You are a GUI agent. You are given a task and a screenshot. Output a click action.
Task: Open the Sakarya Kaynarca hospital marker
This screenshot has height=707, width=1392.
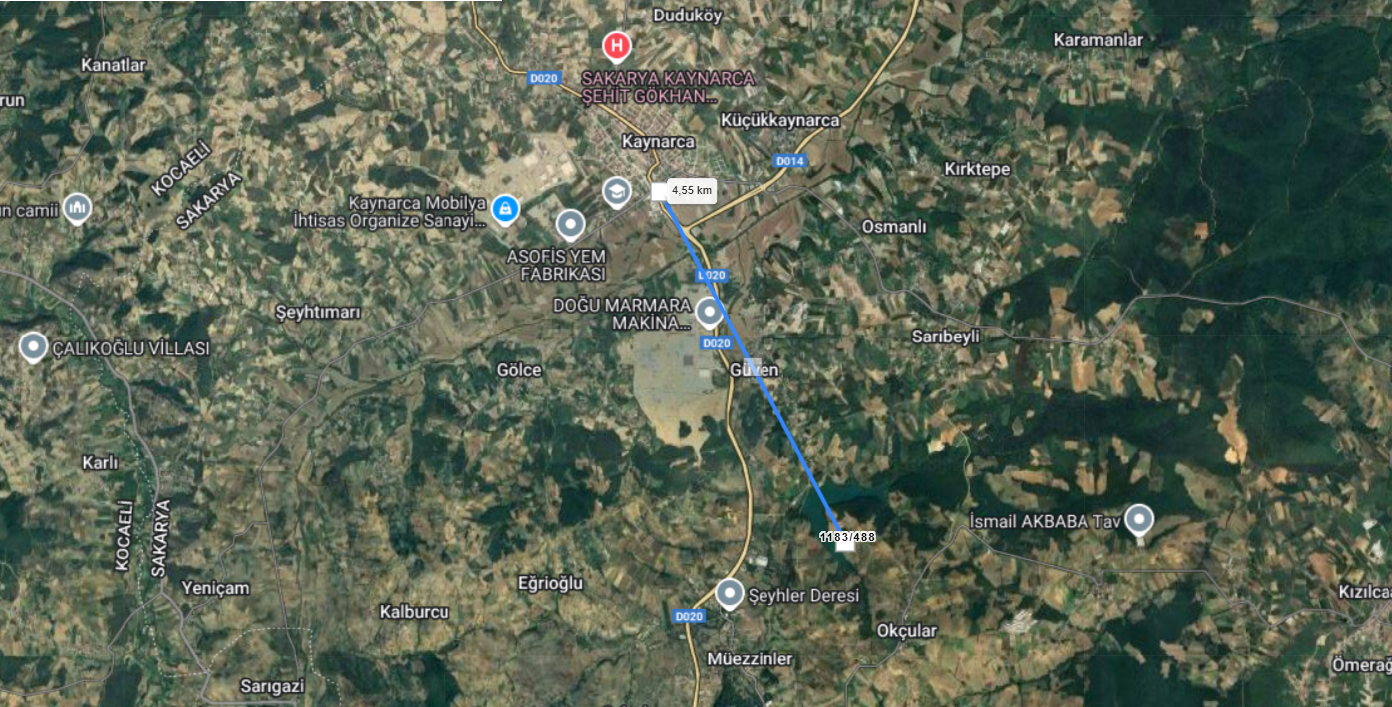click(617, 45)
